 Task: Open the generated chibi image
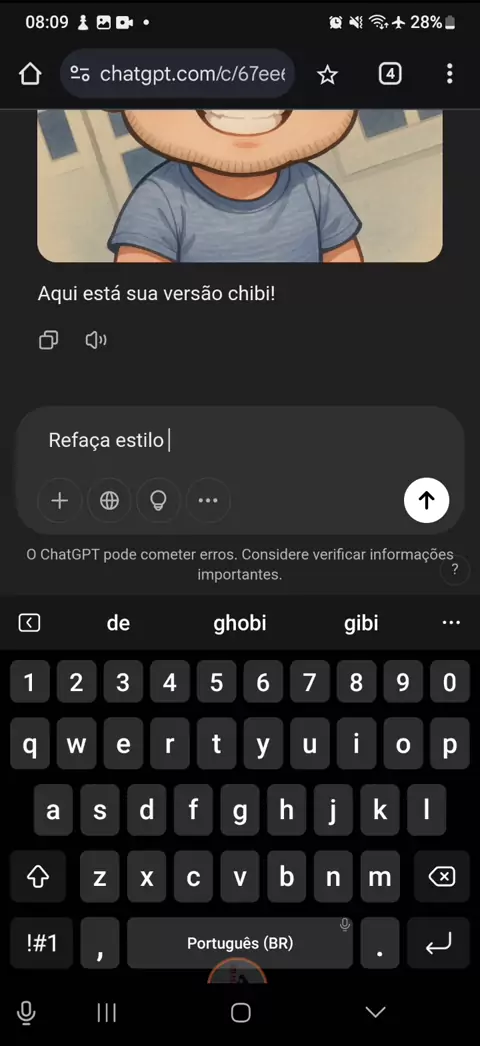[240, 185]
